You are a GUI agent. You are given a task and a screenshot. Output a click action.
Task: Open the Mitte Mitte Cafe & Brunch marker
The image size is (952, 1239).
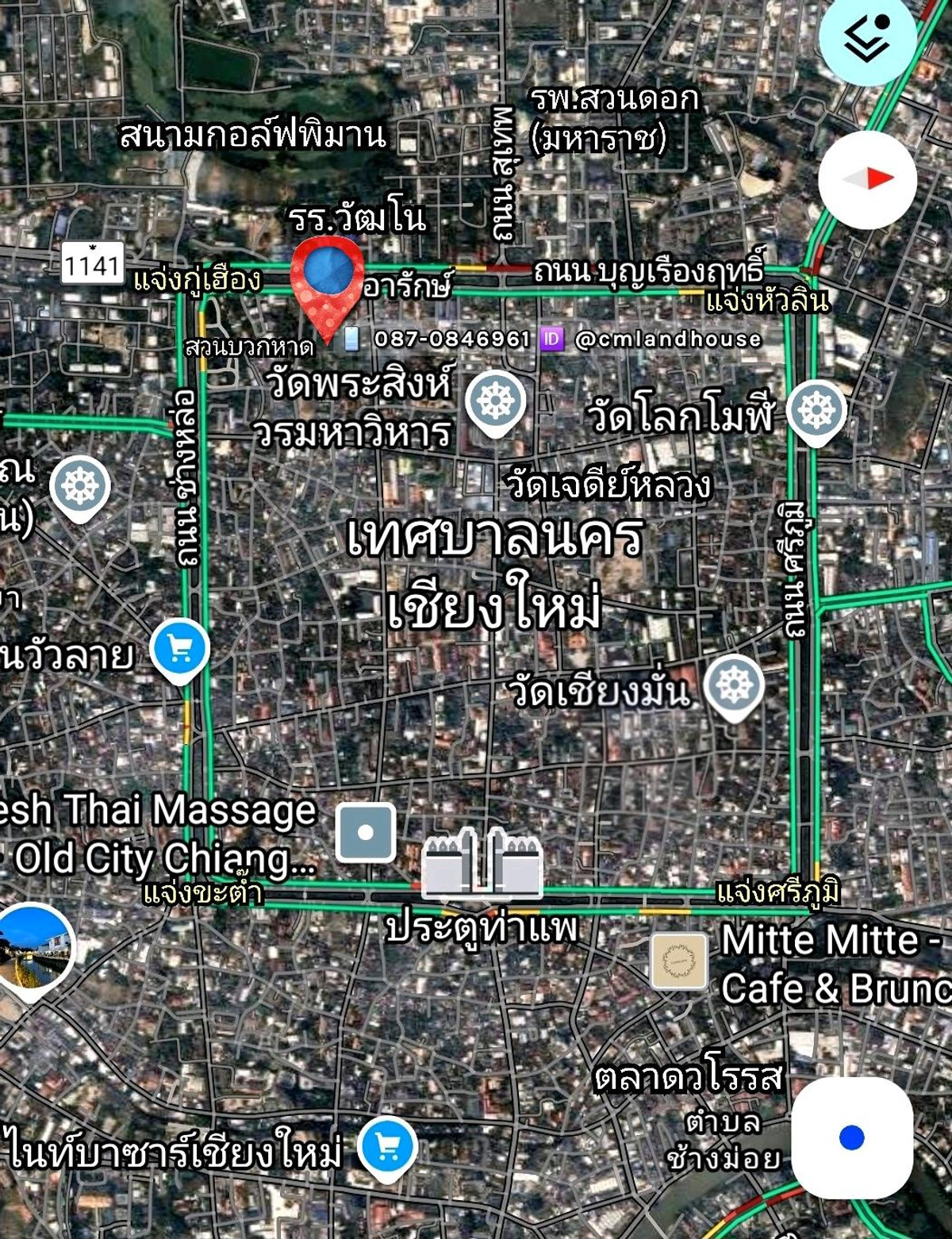point(678,961)
